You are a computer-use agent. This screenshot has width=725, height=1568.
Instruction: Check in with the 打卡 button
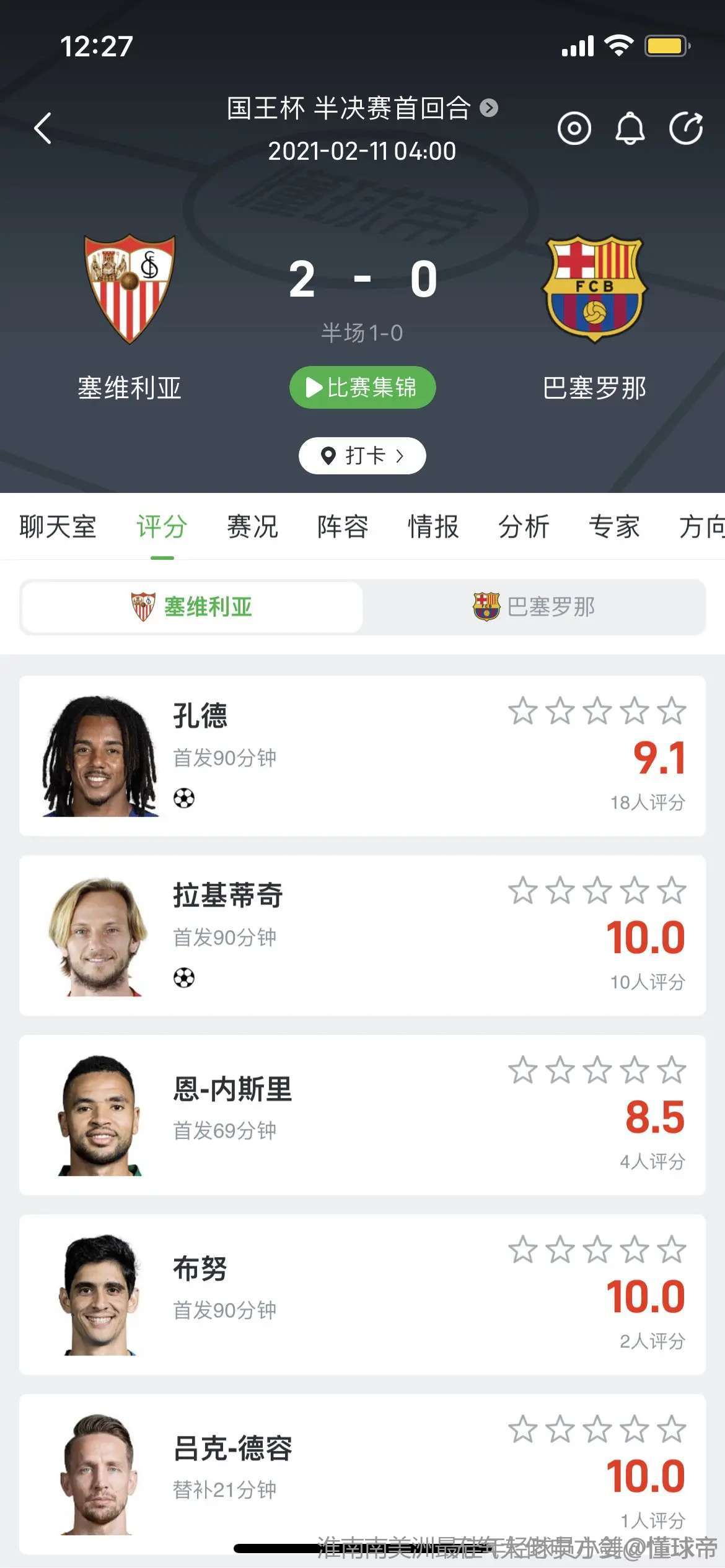click(x=362, y=456)
